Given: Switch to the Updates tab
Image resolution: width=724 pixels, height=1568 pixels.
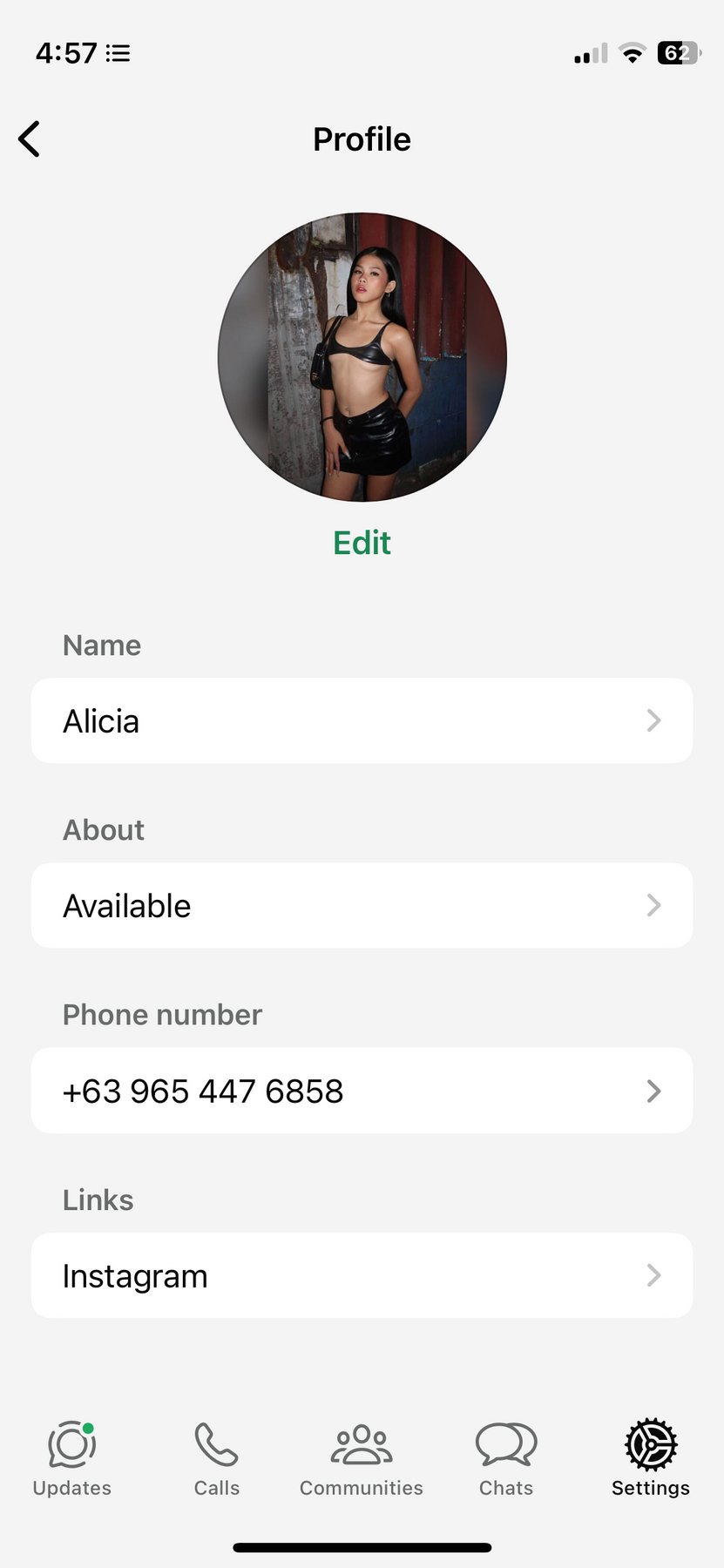Looking at the screenshot, I should (x=72, y=1458).
